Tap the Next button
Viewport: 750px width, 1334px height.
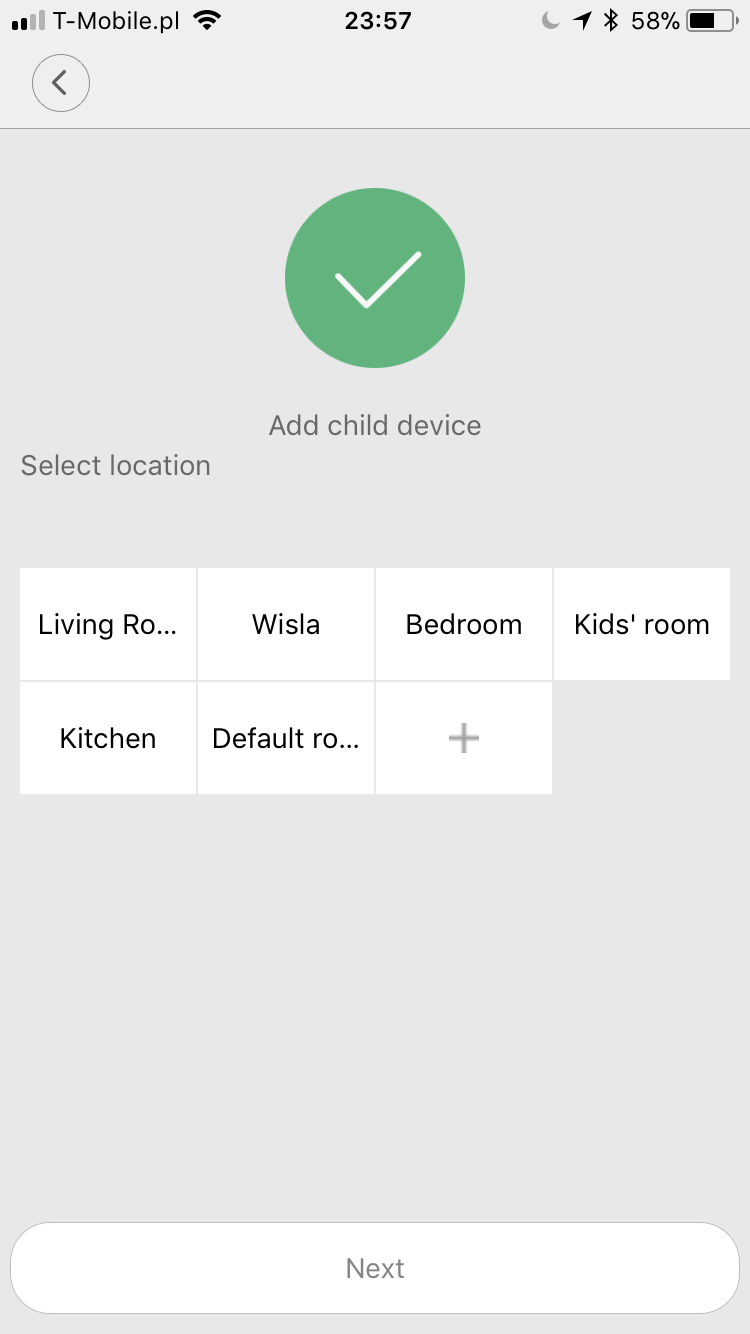(375, 1268)
